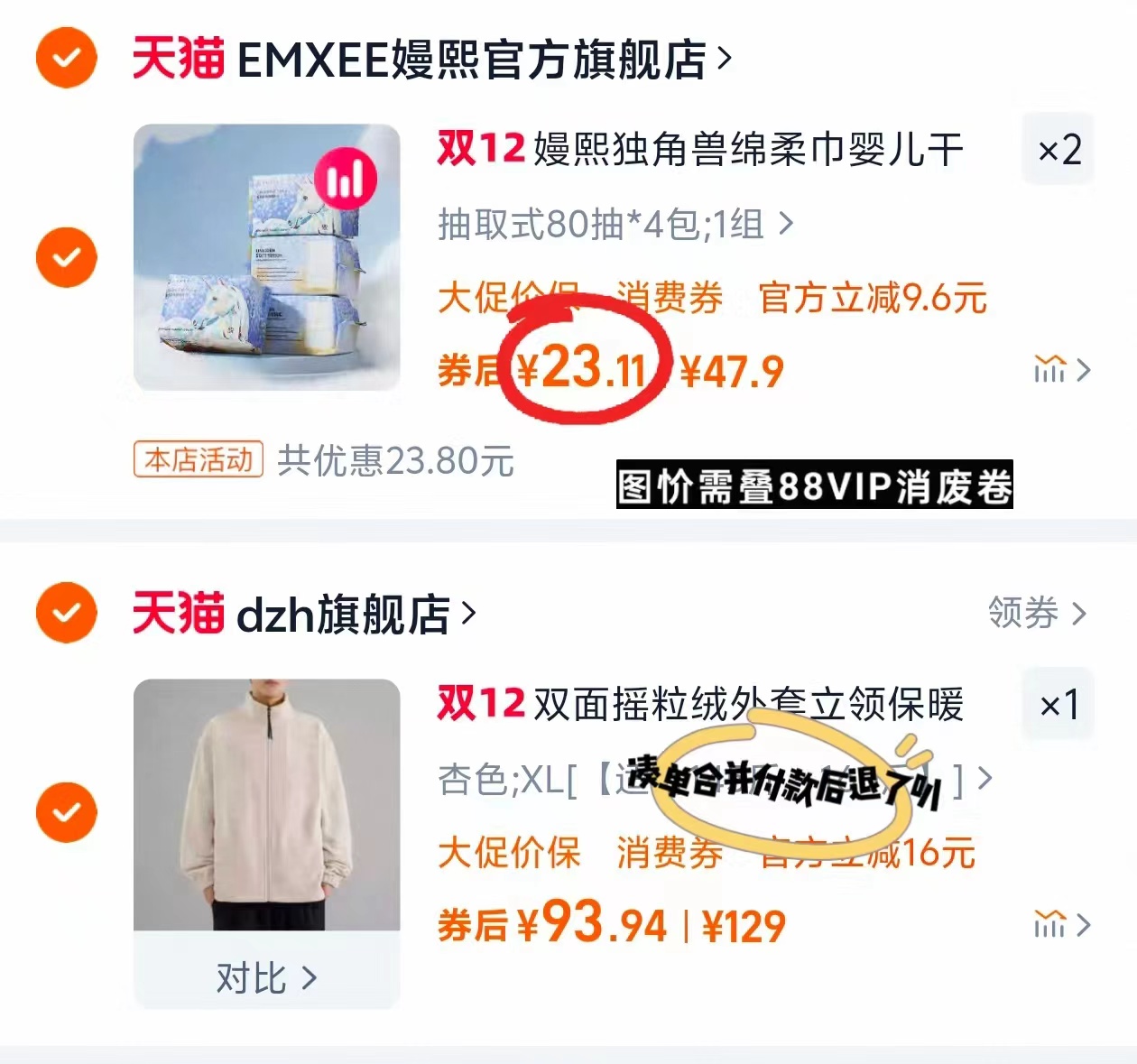The width and height of the screenshot is (1137, 1064).
Task: Open the 嫚熙独角兽绵柔巾 product image
Action: (x=266, y=257)
